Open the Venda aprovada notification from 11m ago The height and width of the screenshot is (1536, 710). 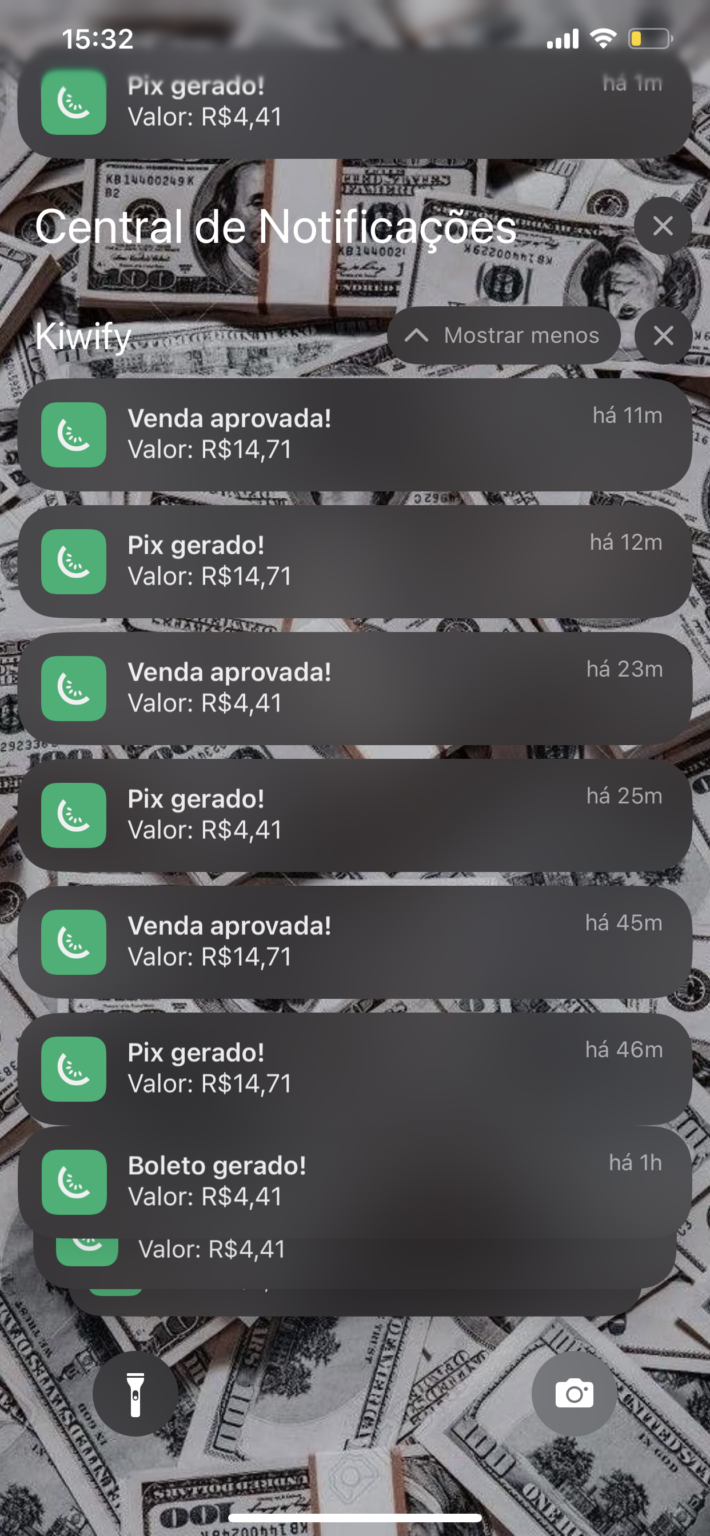pos(354,434)
